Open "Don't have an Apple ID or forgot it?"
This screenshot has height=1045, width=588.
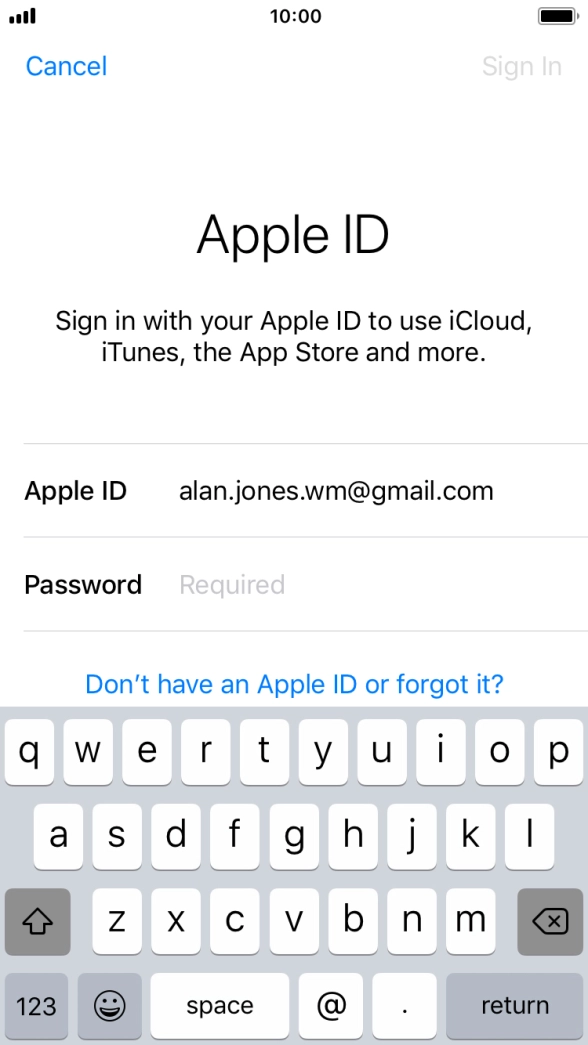294,684
